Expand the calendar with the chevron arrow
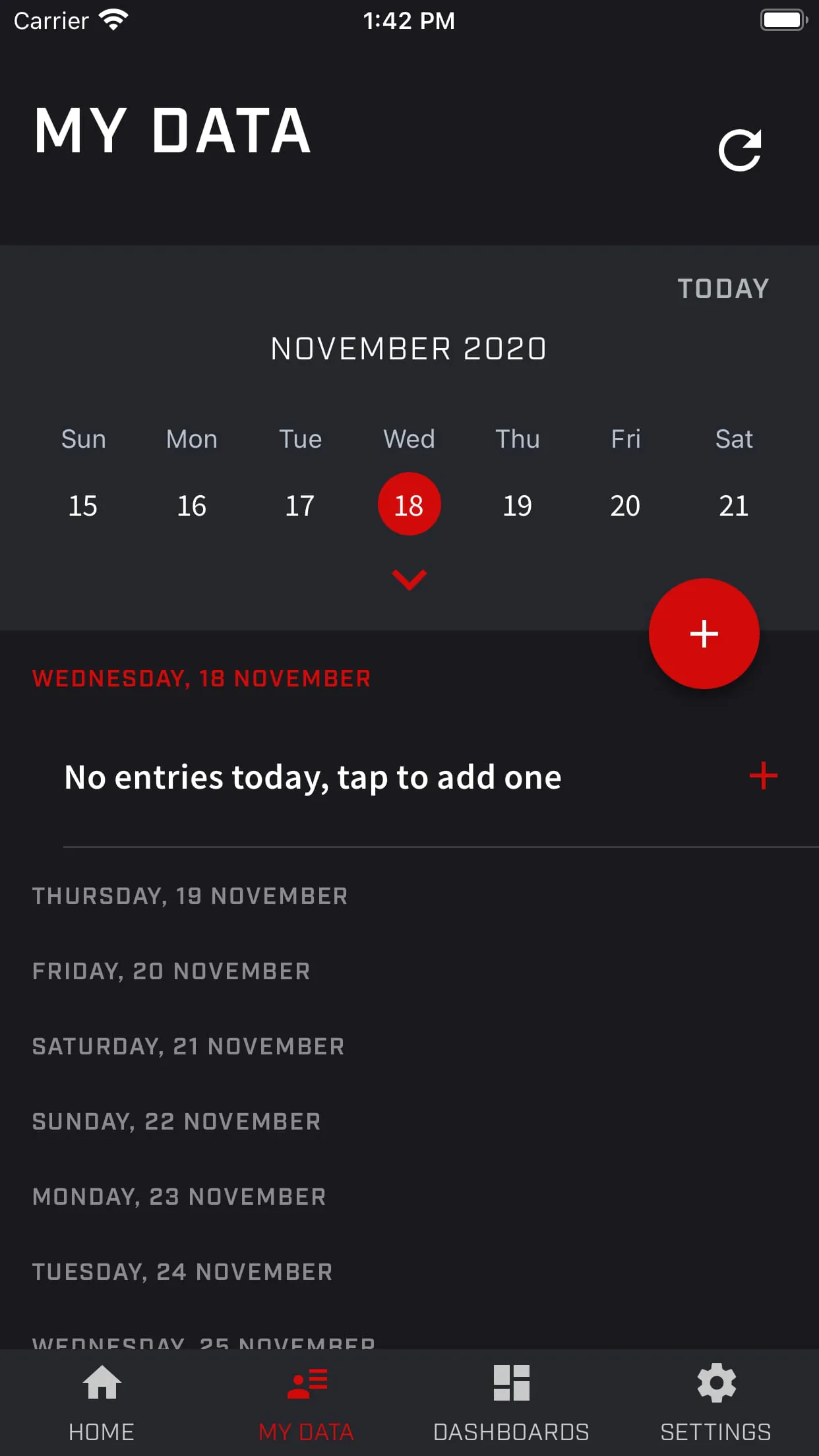The width and height of the screenshot is (819, 1456). tap(409, 578)
